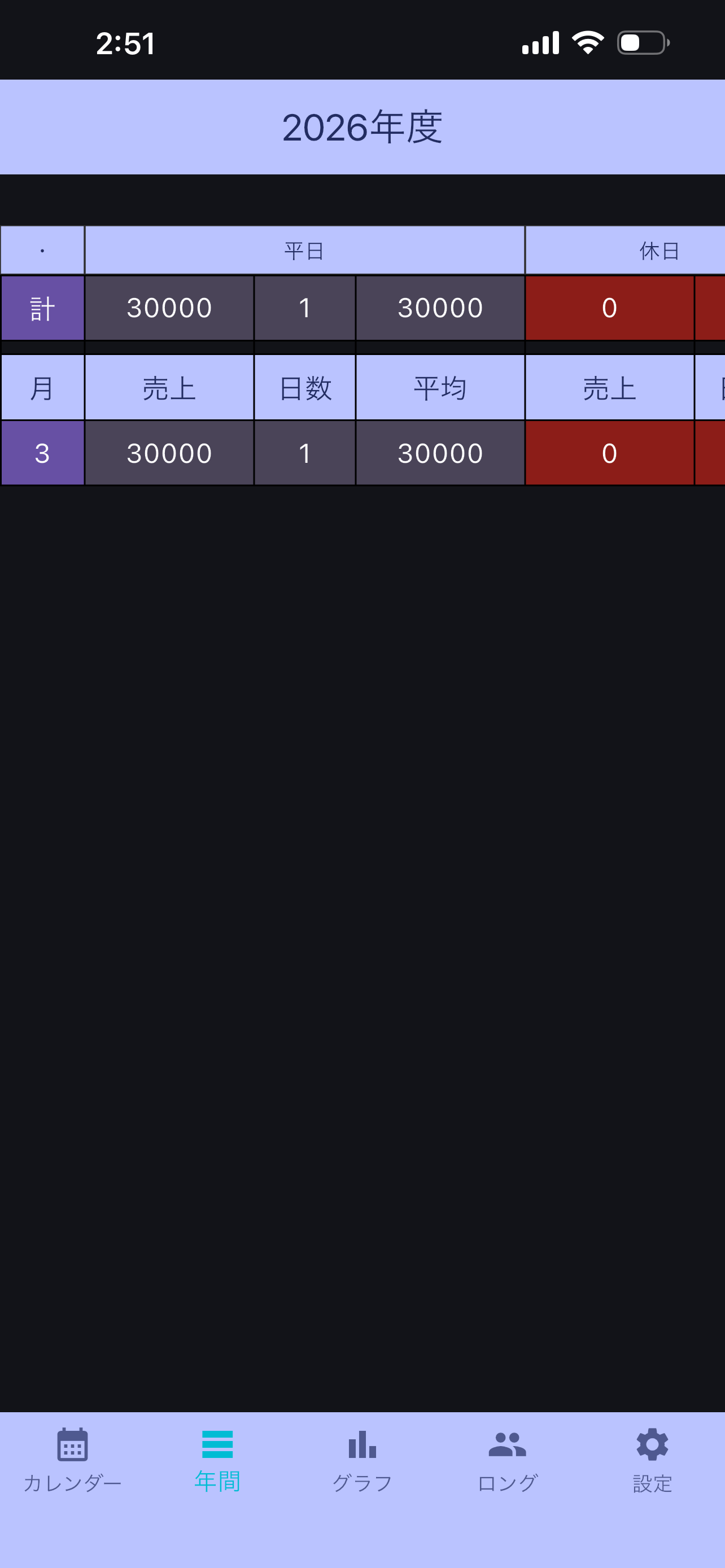725x1568 pixels.
Task: Select the 年間 tab
Action: pyautogui.click(x=217, y=1460)
